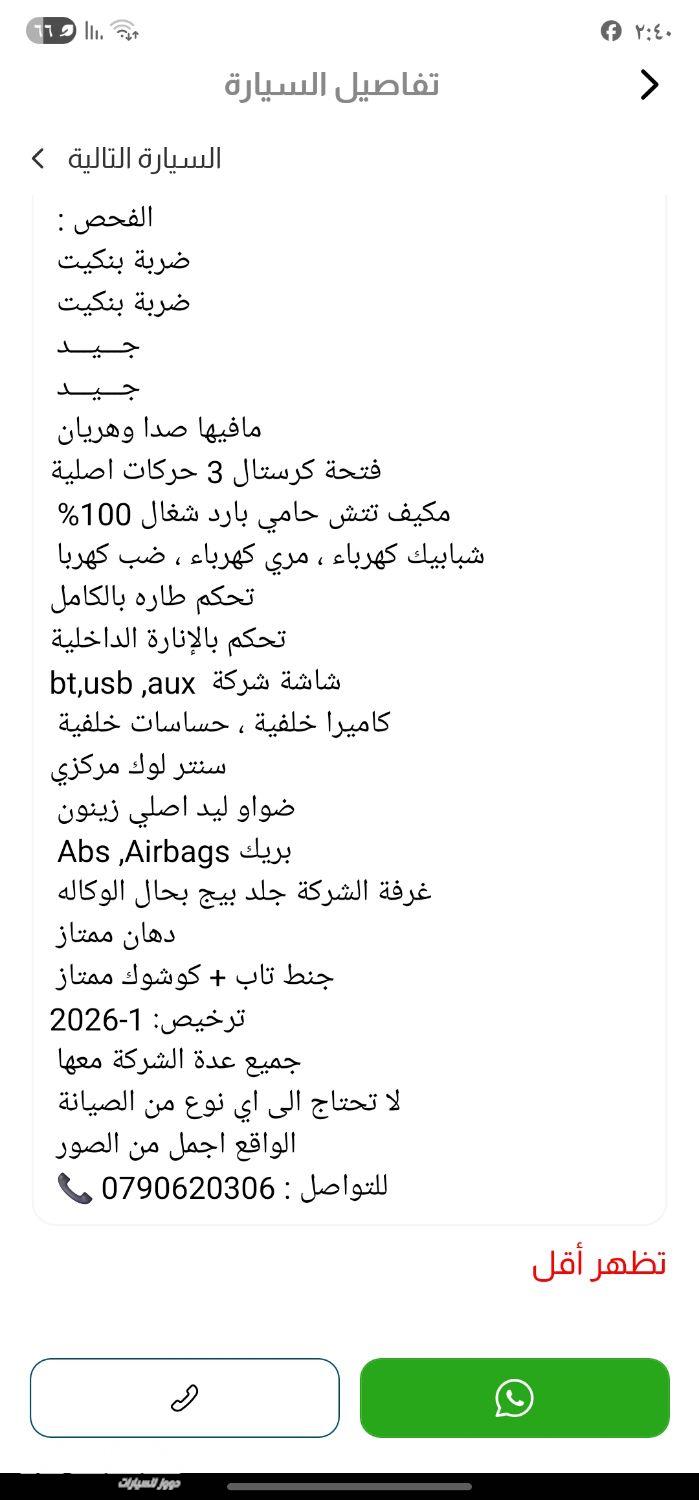This screenshot has width=699, height=1500.
Task: Contact the seller via WhatsApp
Action: [x=514, y=1397]
